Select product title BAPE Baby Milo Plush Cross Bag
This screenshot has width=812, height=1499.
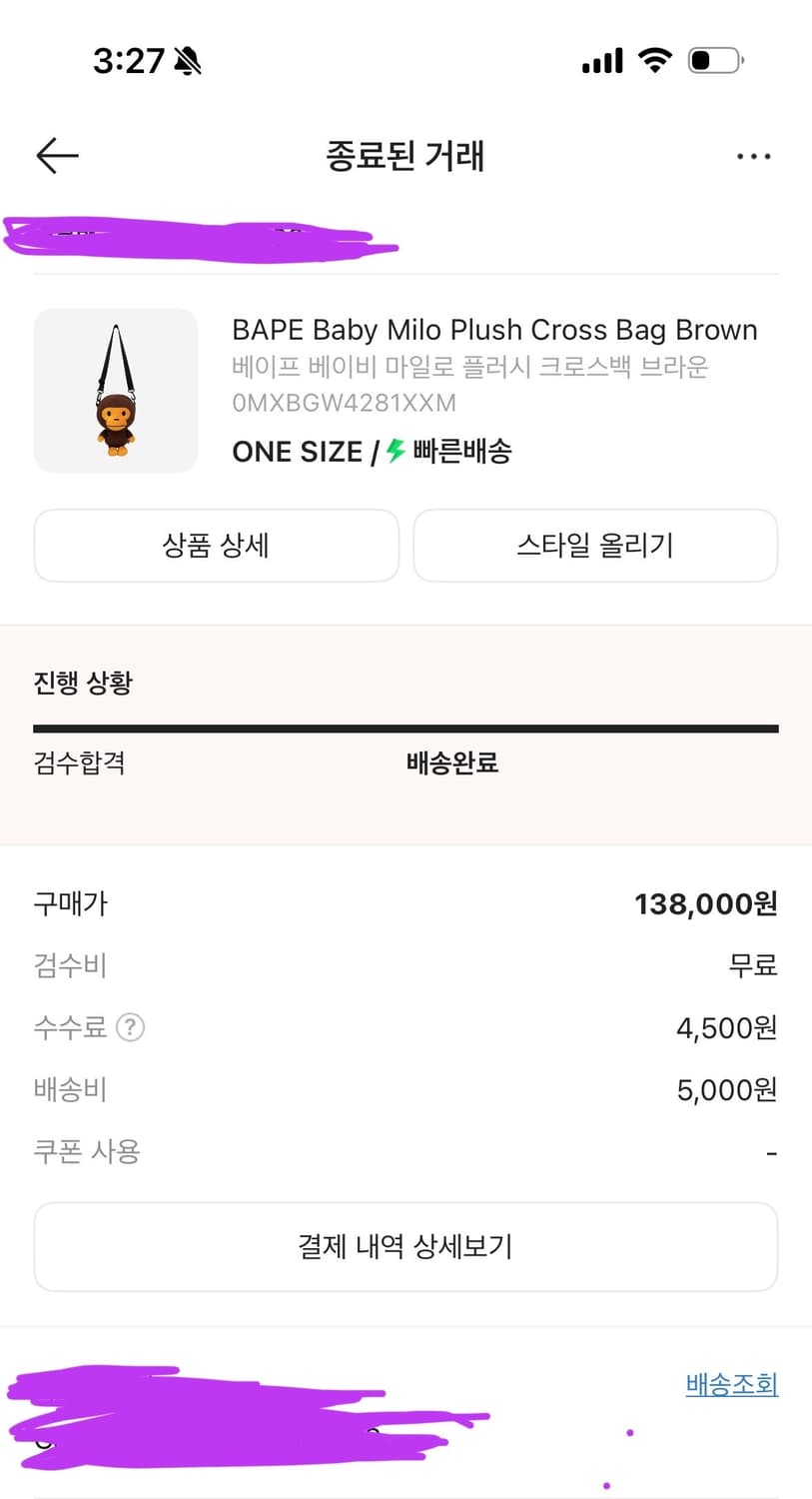coord(494,330)
